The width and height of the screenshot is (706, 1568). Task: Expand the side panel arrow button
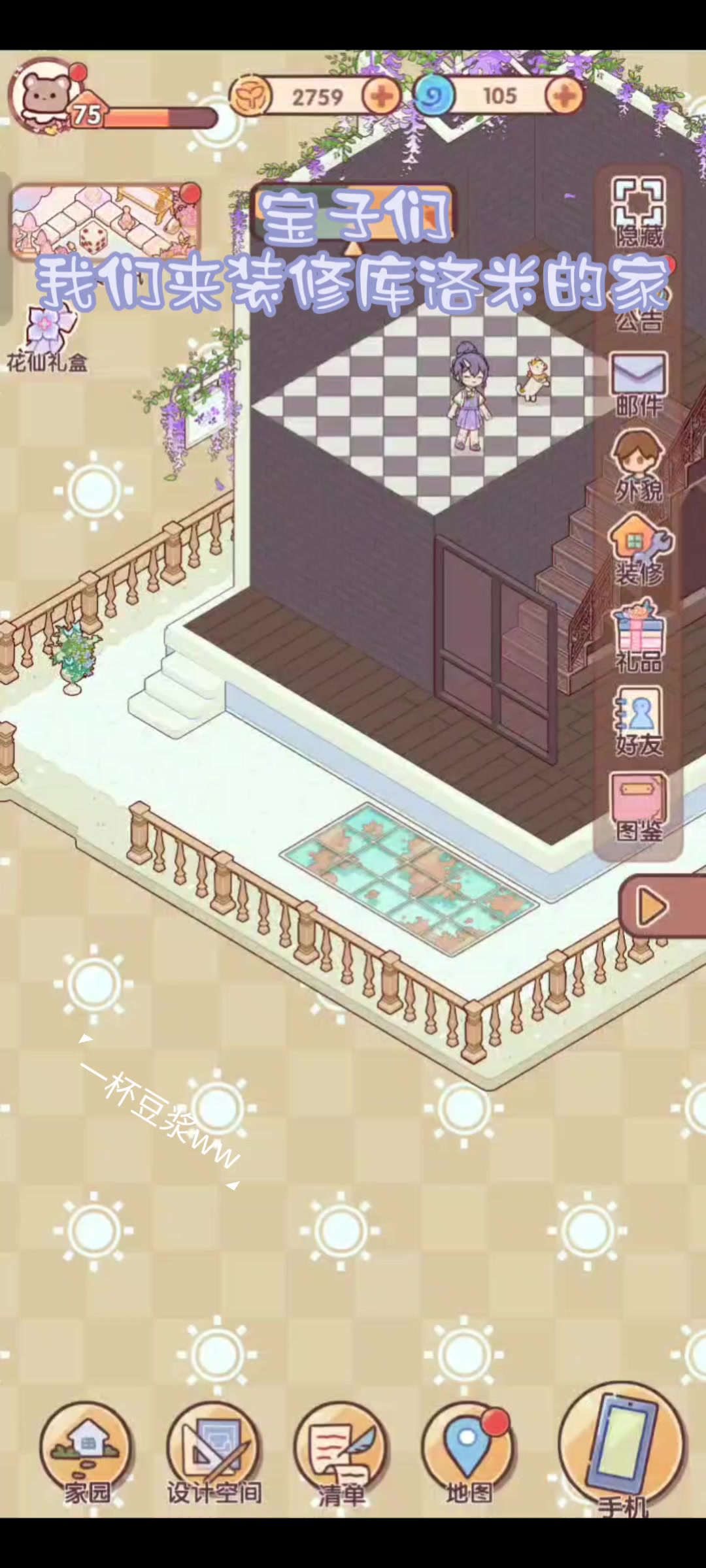pos(662,907)
